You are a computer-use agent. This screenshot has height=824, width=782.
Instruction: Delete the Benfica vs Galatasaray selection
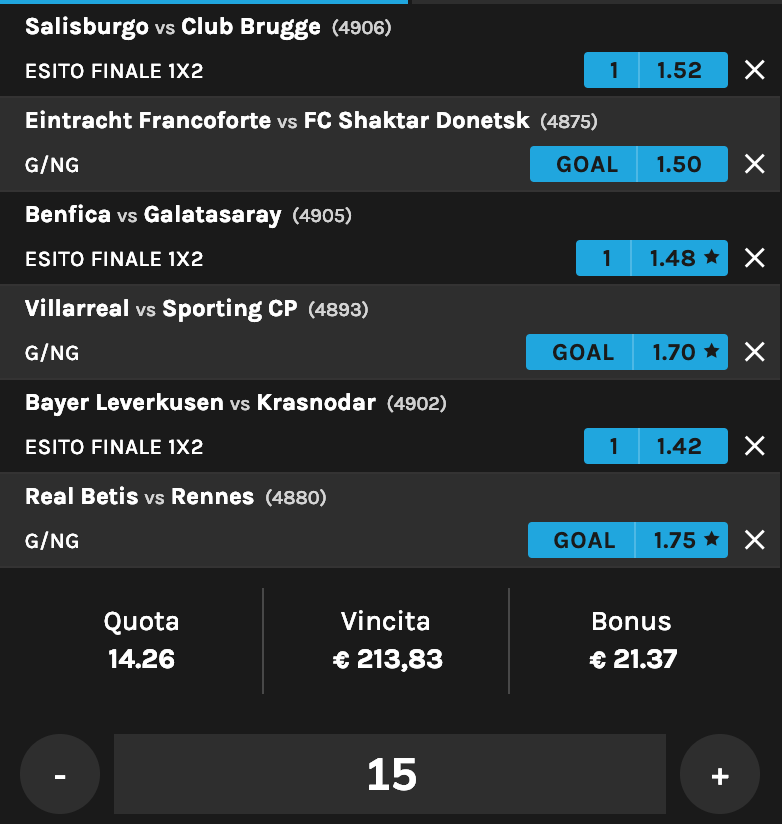pos(755,258)
